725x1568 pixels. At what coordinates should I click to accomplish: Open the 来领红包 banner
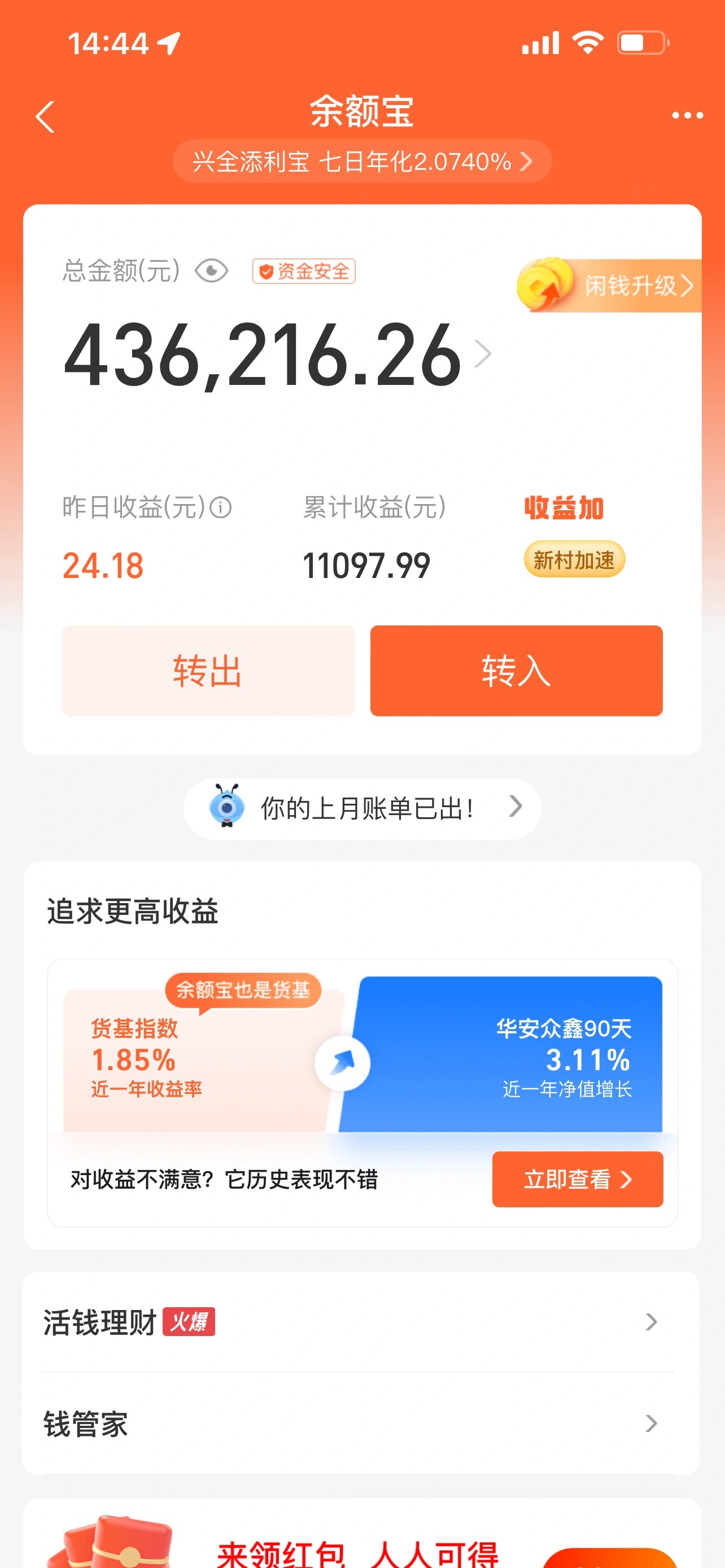pos(362,1534)
